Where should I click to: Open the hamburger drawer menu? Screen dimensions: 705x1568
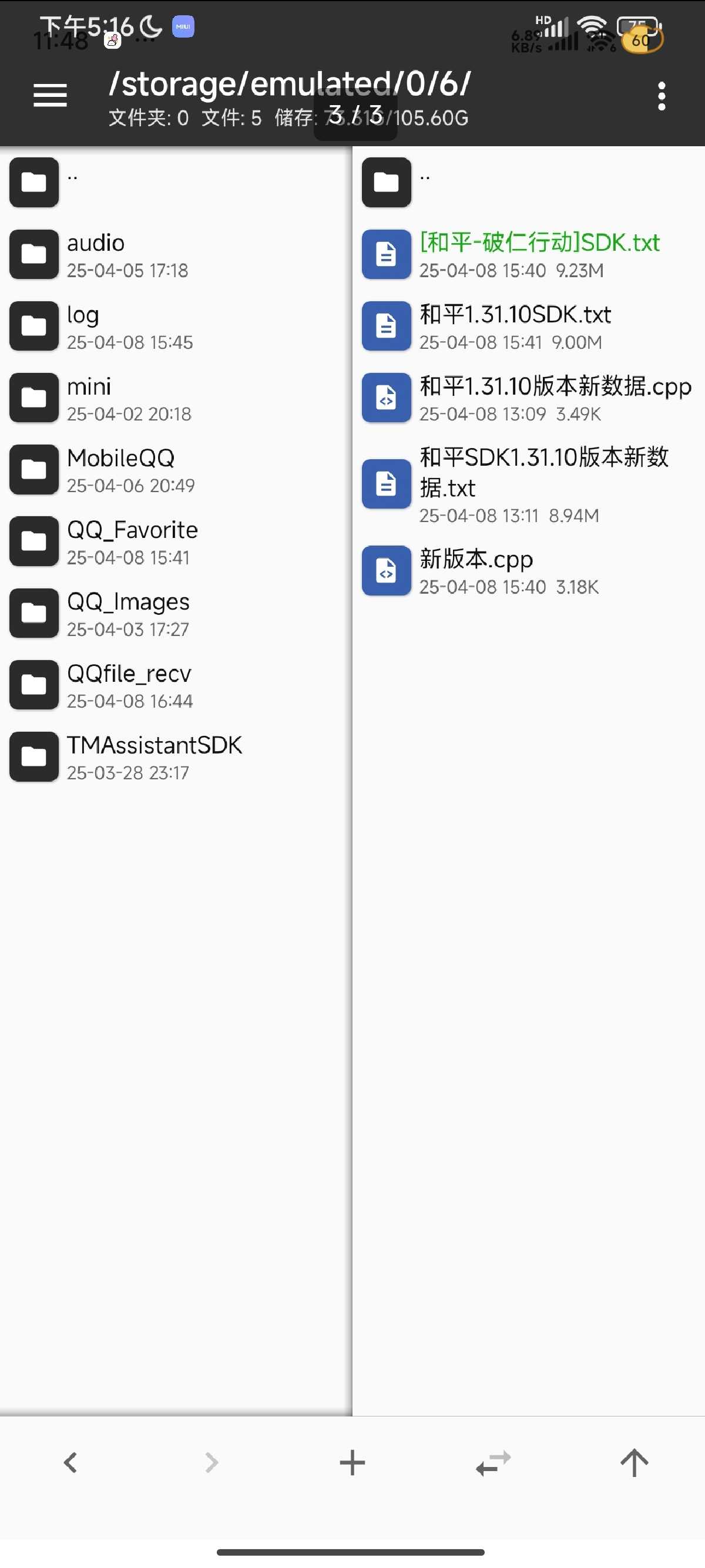click(x=50, y=96)
